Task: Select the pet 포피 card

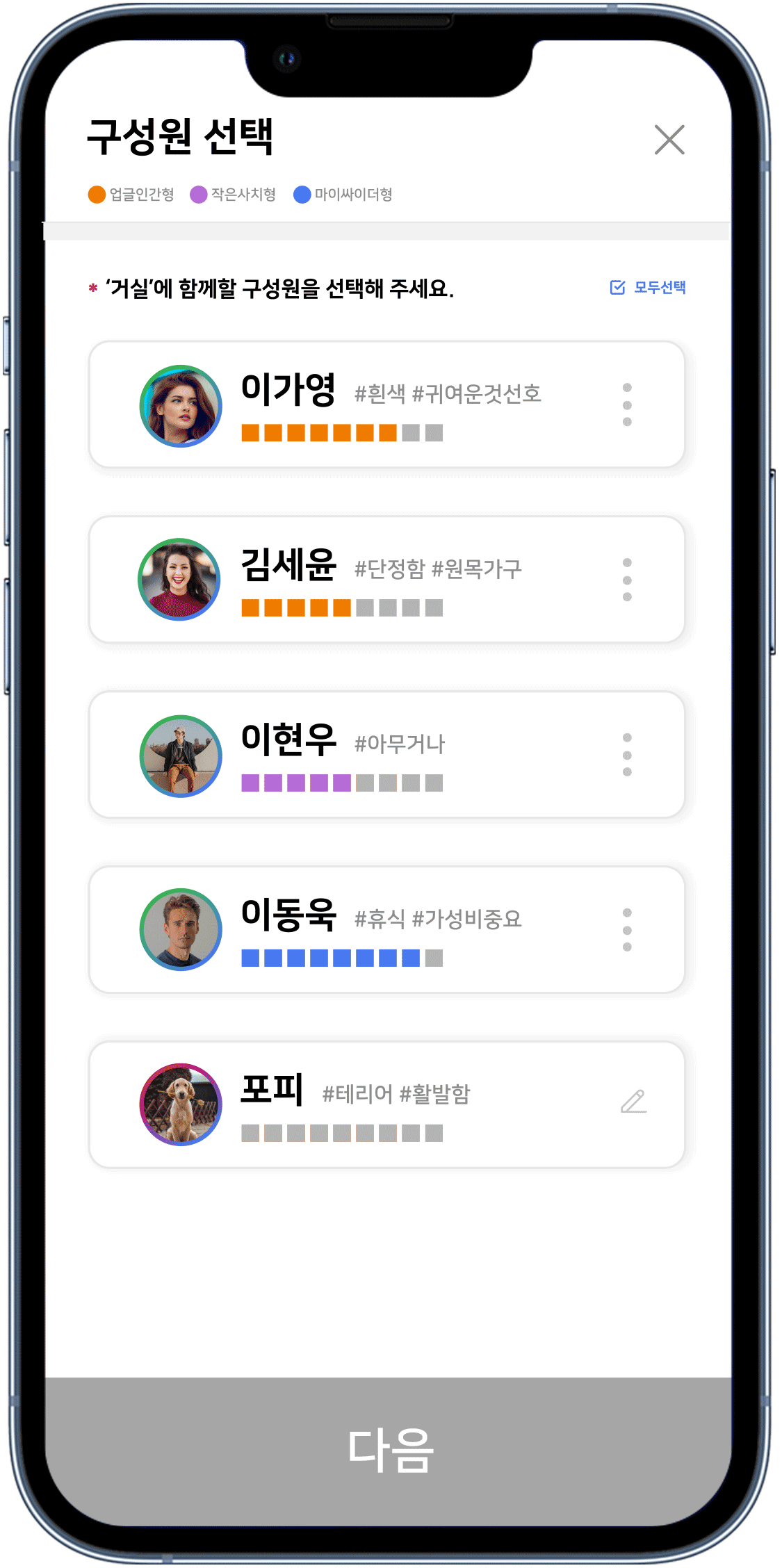Action: 386,1105
